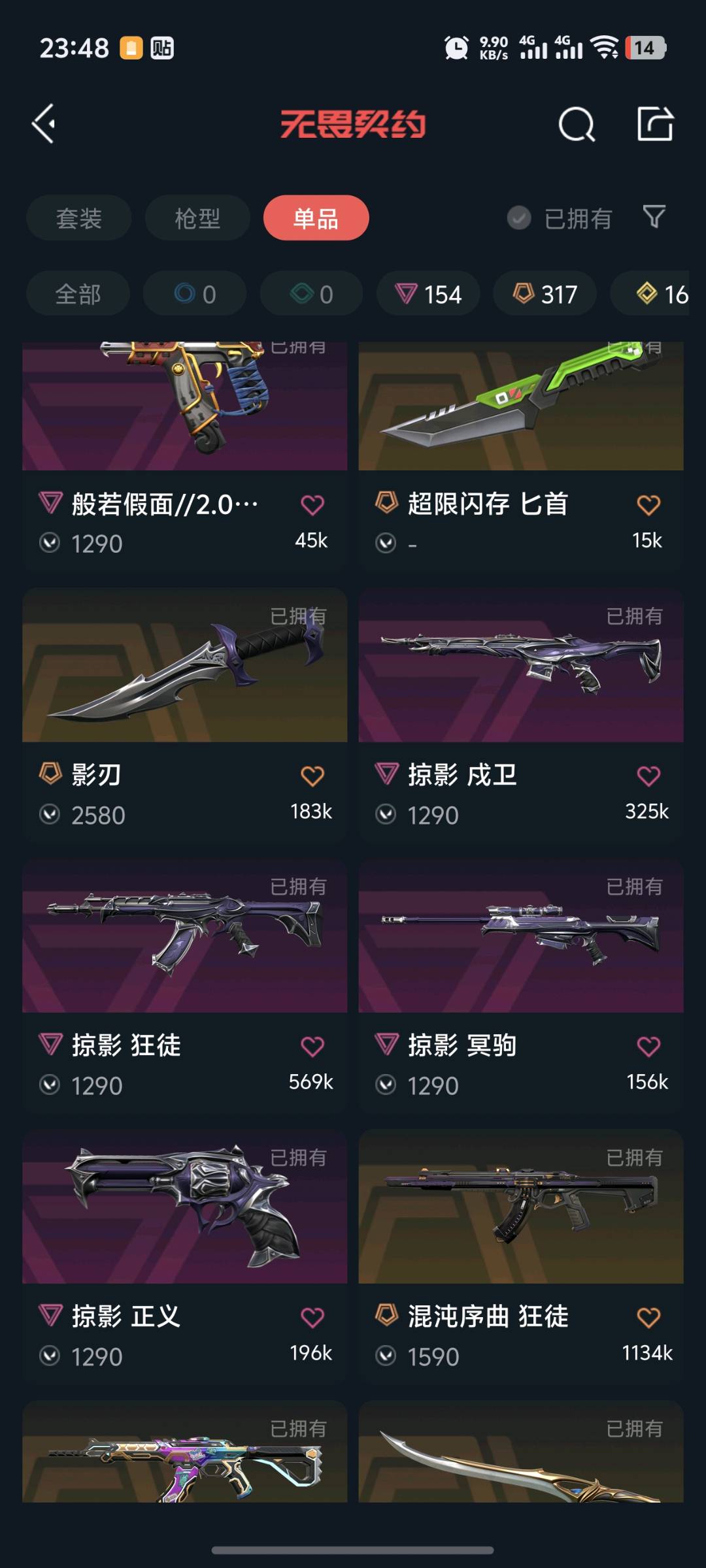Select the 全部 rarity chip
Viewport: 706px width, 1568px height.
pyautogui.click(x=78, y=294)
